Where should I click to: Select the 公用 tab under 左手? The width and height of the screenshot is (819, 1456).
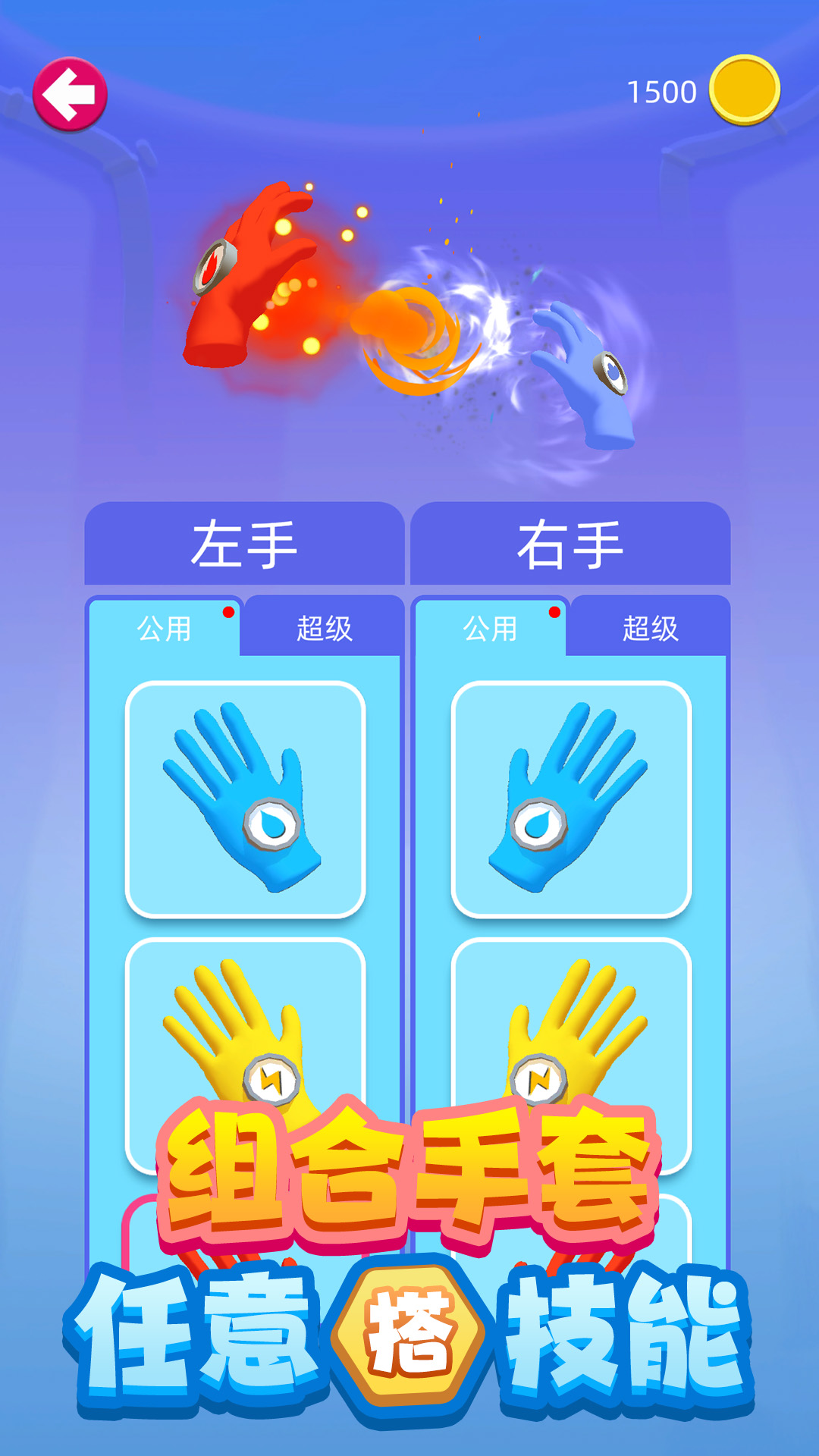click(165, 627)
